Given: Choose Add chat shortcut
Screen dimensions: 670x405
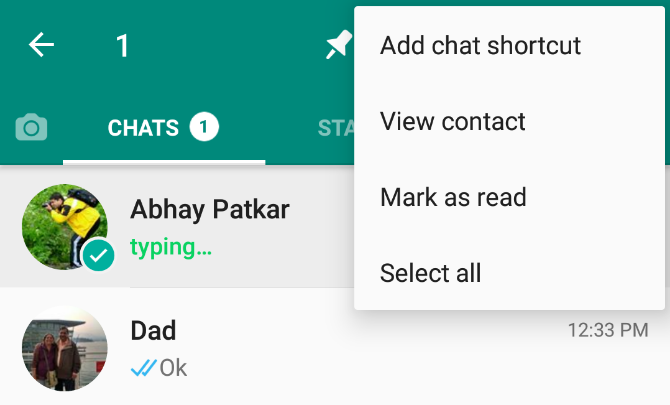Looking at the screenshot, I should pos(480,45).
